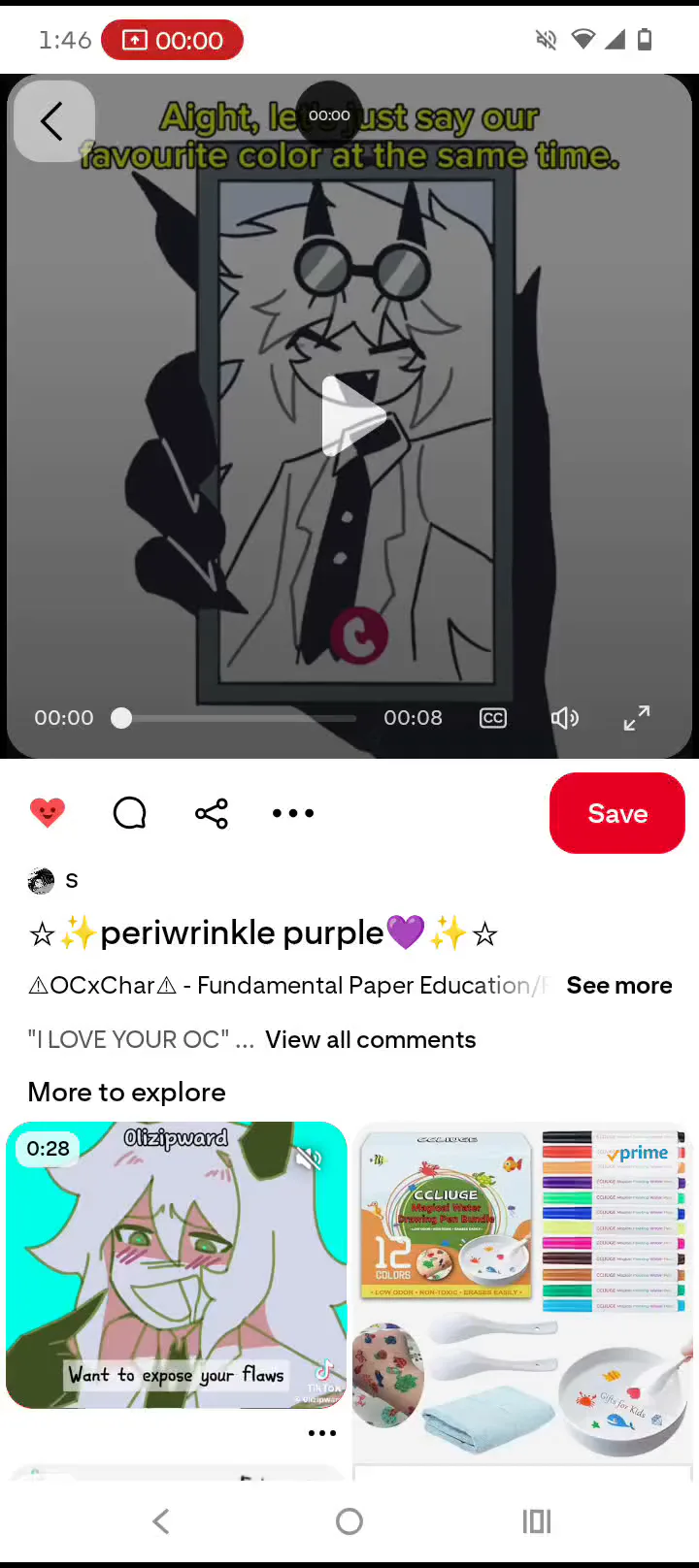Tap the system home button
The height and width of the screenshot is (1568, 699).
point(349,1521)
